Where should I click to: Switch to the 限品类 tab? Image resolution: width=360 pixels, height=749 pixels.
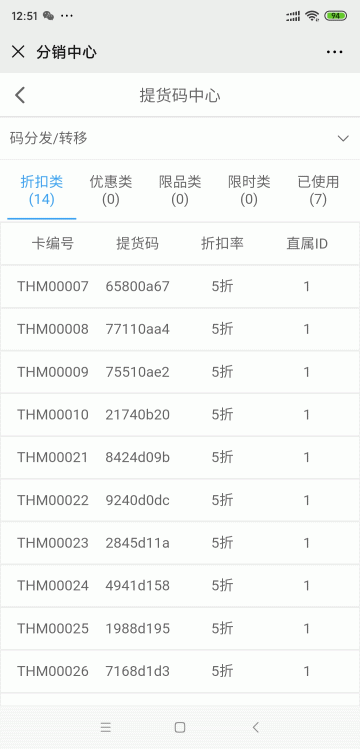pyautogui.click(x=180, y=190)
